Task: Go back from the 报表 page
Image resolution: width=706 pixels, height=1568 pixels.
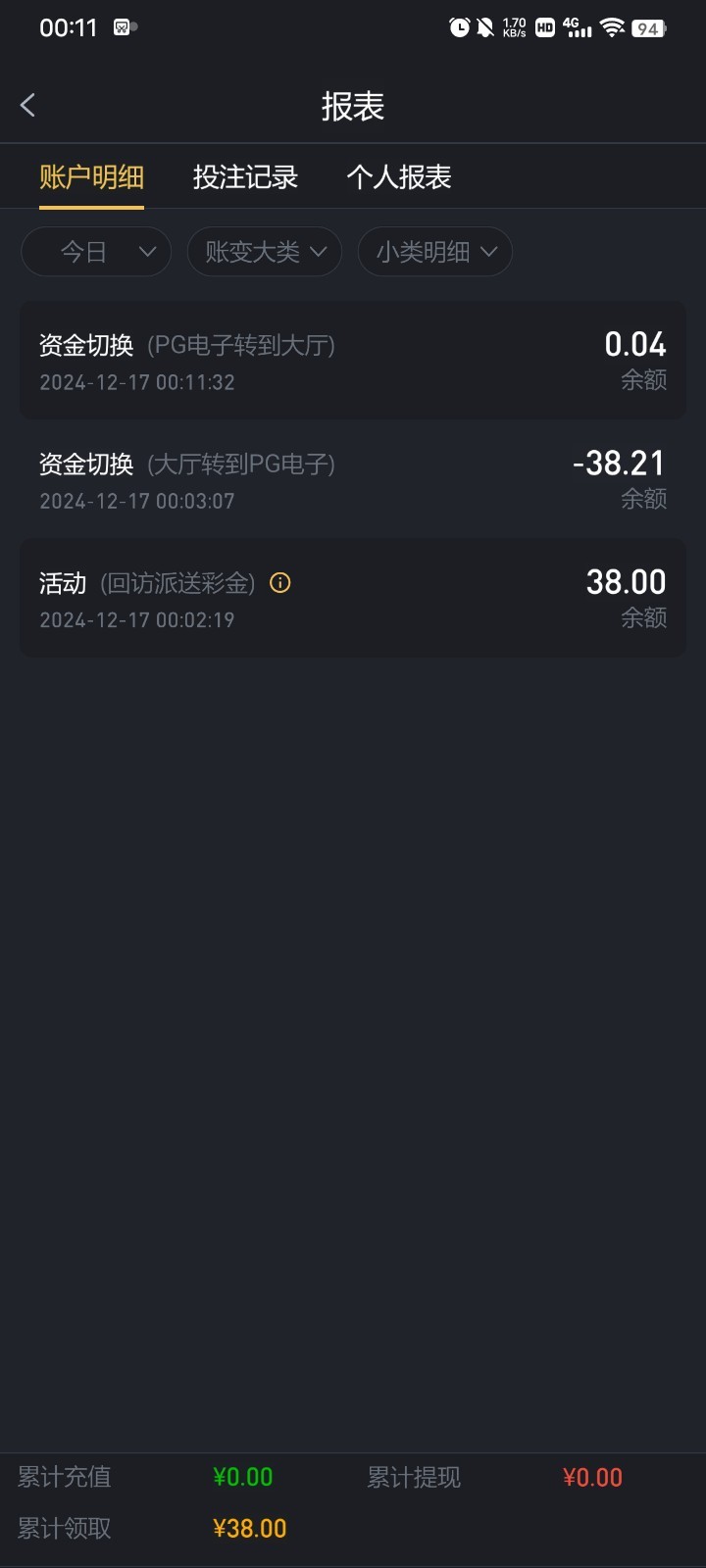Action: [28, 106]
